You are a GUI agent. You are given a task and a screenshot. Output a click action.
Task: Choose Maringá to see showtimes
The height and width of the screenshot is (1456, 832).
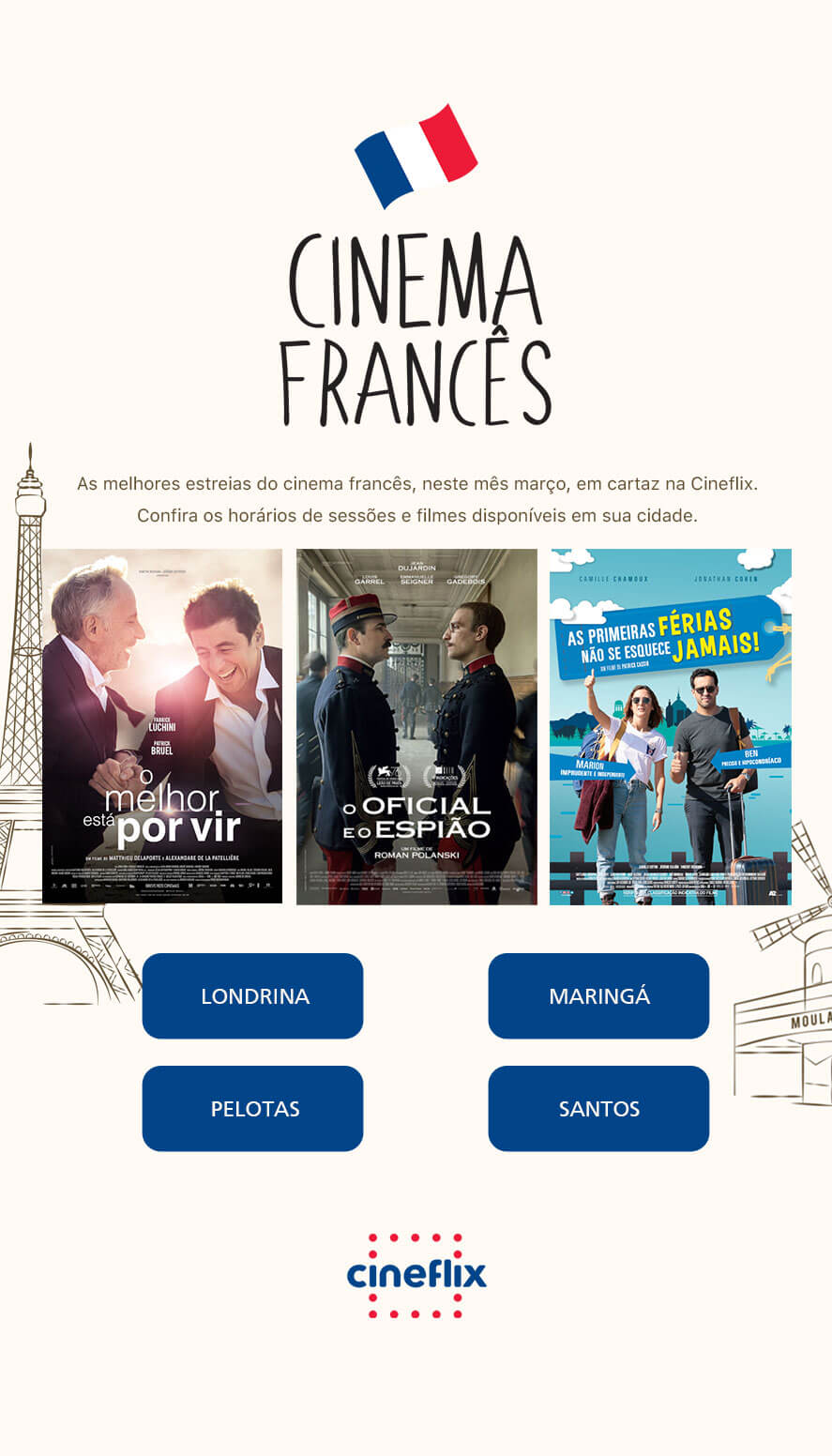pyautogui.click(x=598, y=995)
